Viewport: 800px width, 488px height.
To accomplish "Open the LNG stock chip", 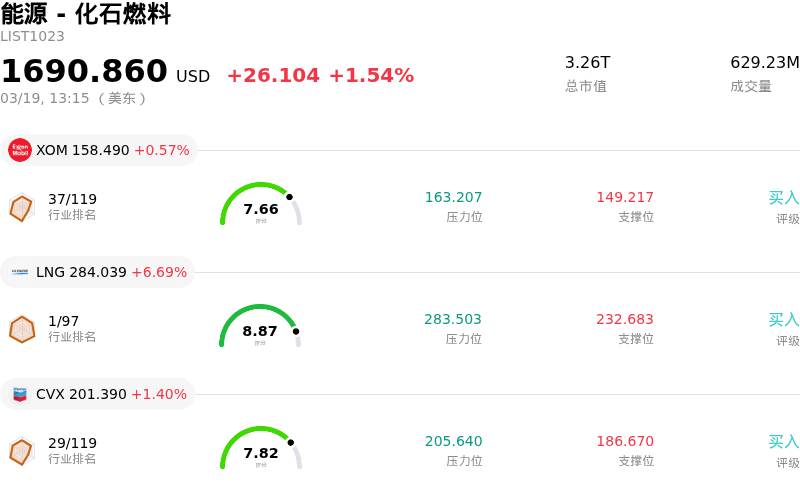I will coord(98,272).
